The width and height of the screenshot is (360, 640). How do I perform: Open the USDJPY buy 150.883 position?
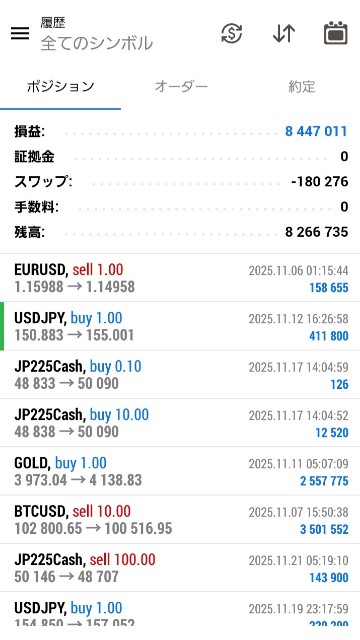pos(180,326)
